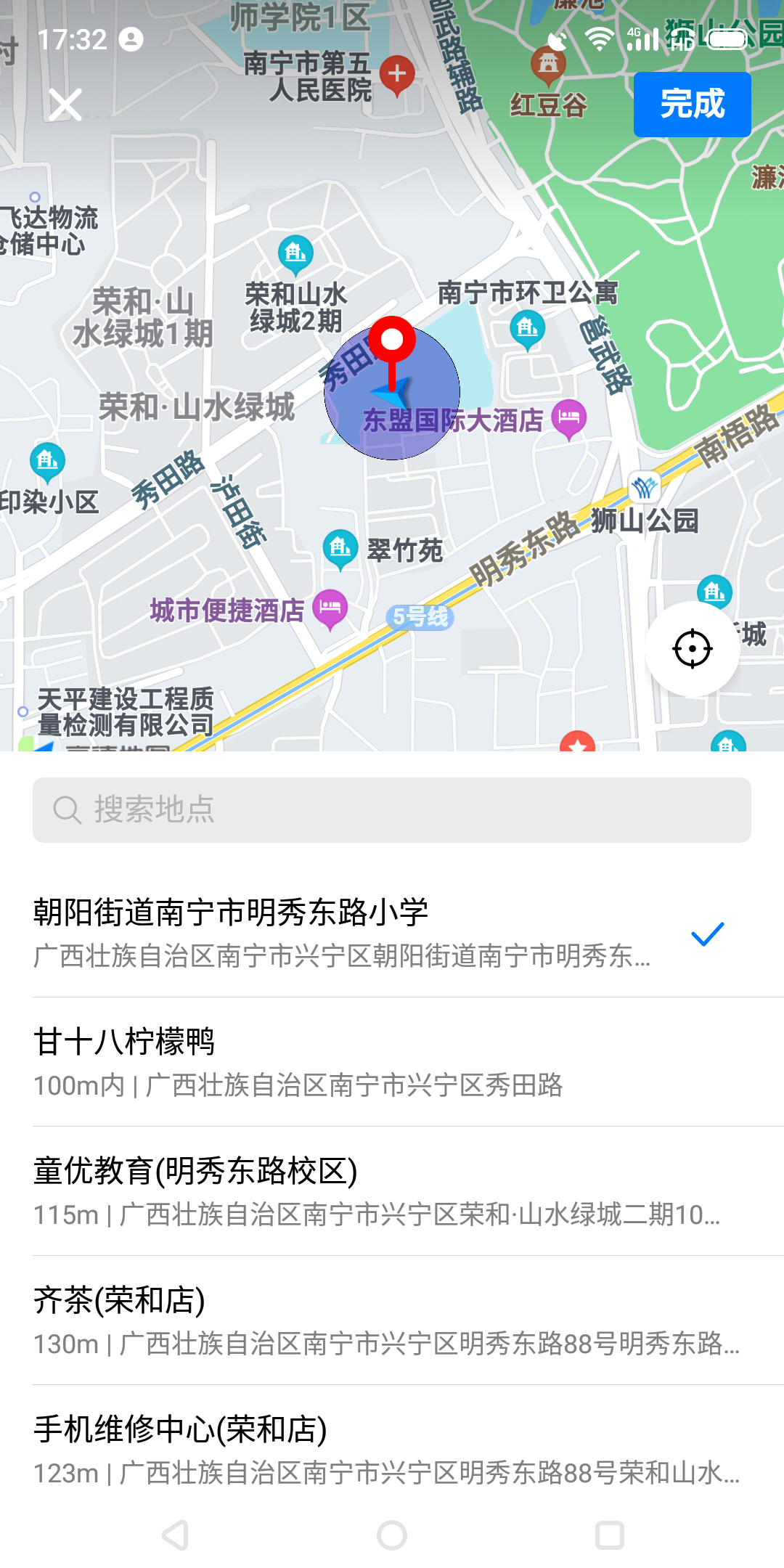The height and width of the screenshot is (1568, 784).
Task: Recenter map to current location
Action: (692, 648)
